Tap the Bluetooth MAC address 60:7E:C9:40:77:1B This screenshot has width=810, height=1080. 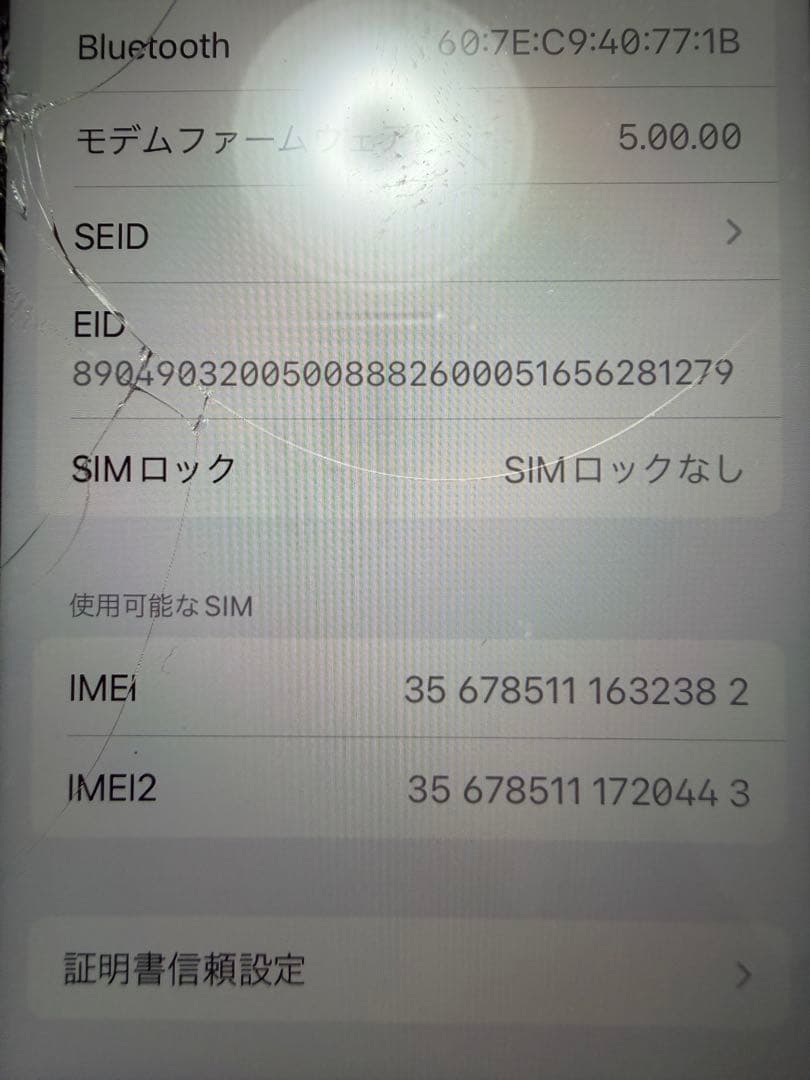588,43
